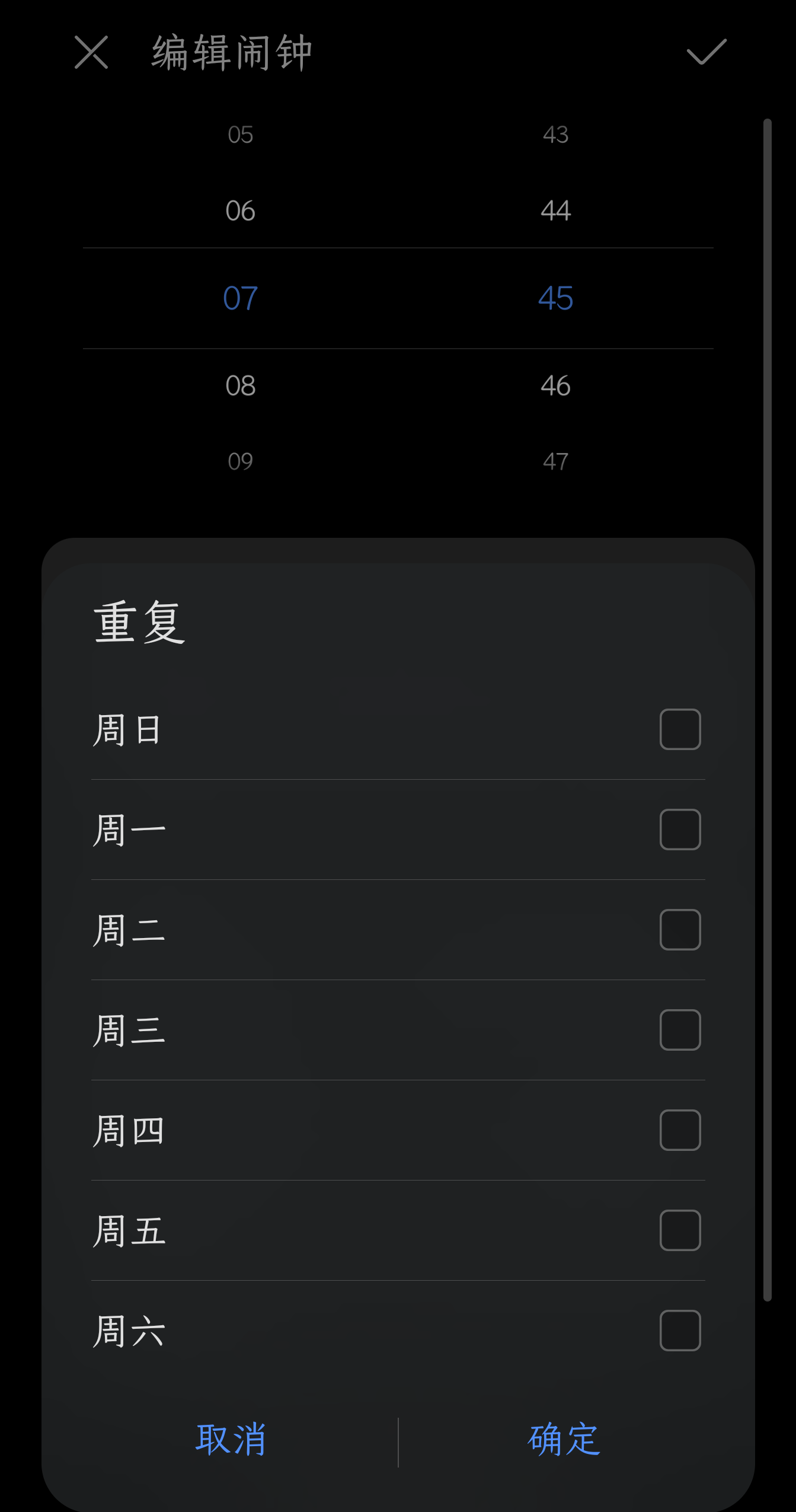Confirm repeat selection with 确定
Viewport: 796px width, 1512px height.
coord(564,1440)
